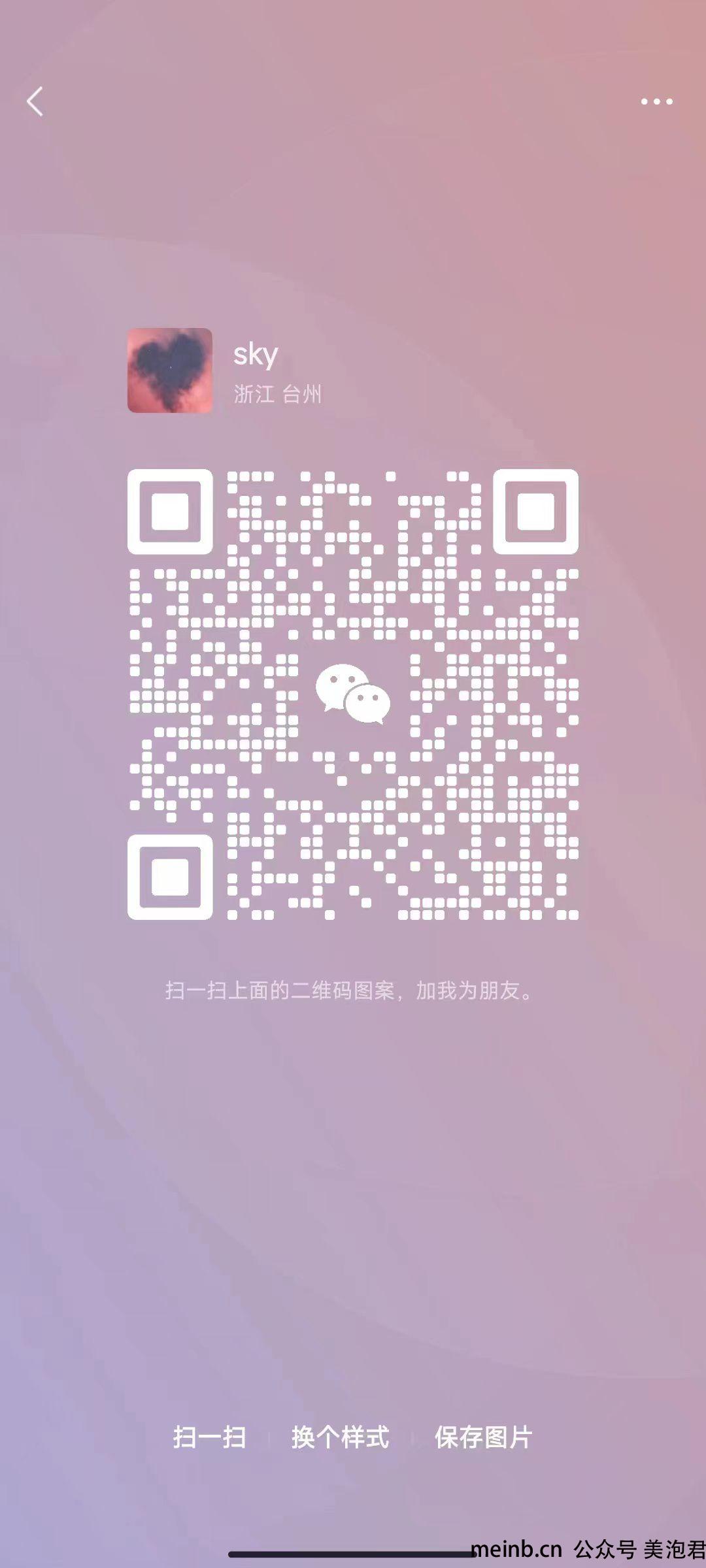Tap 扫一扫 to scan a code
706x1568 pixels.
point(209,1438)
